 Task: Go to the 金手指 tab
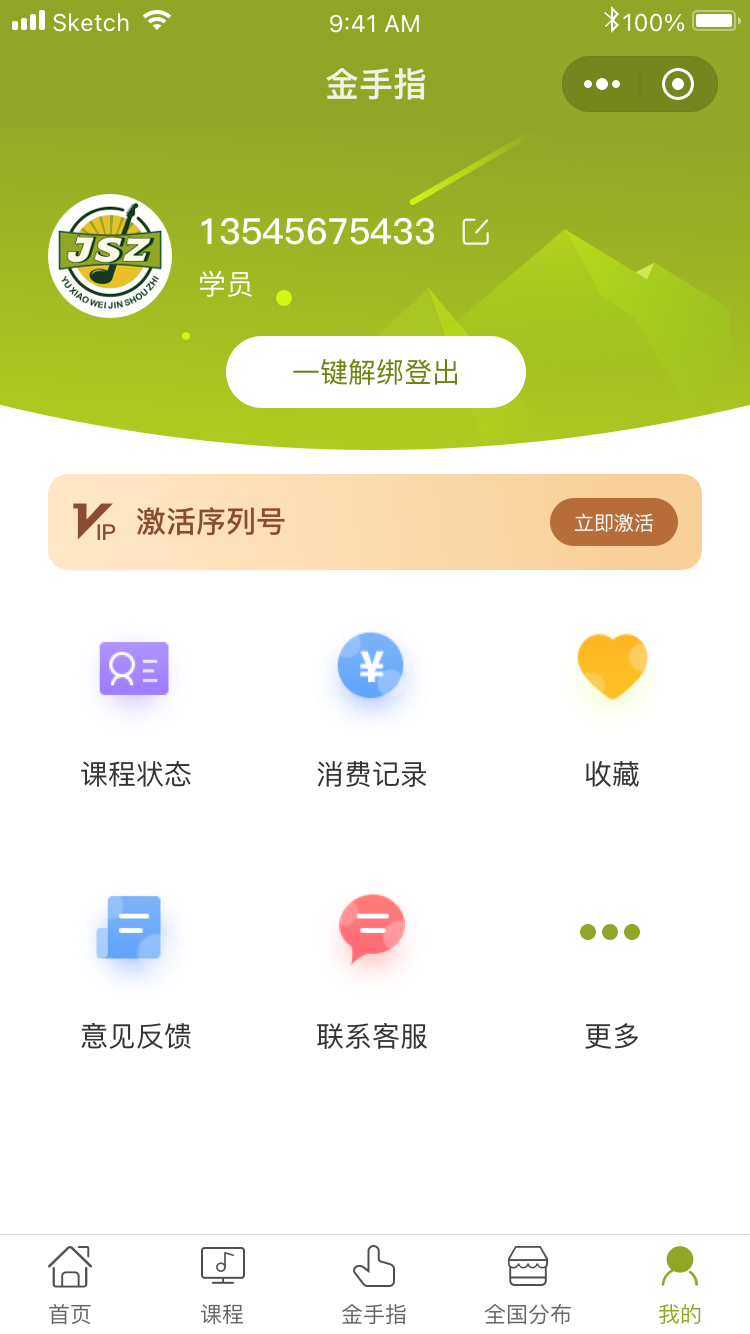point(374,1285)
